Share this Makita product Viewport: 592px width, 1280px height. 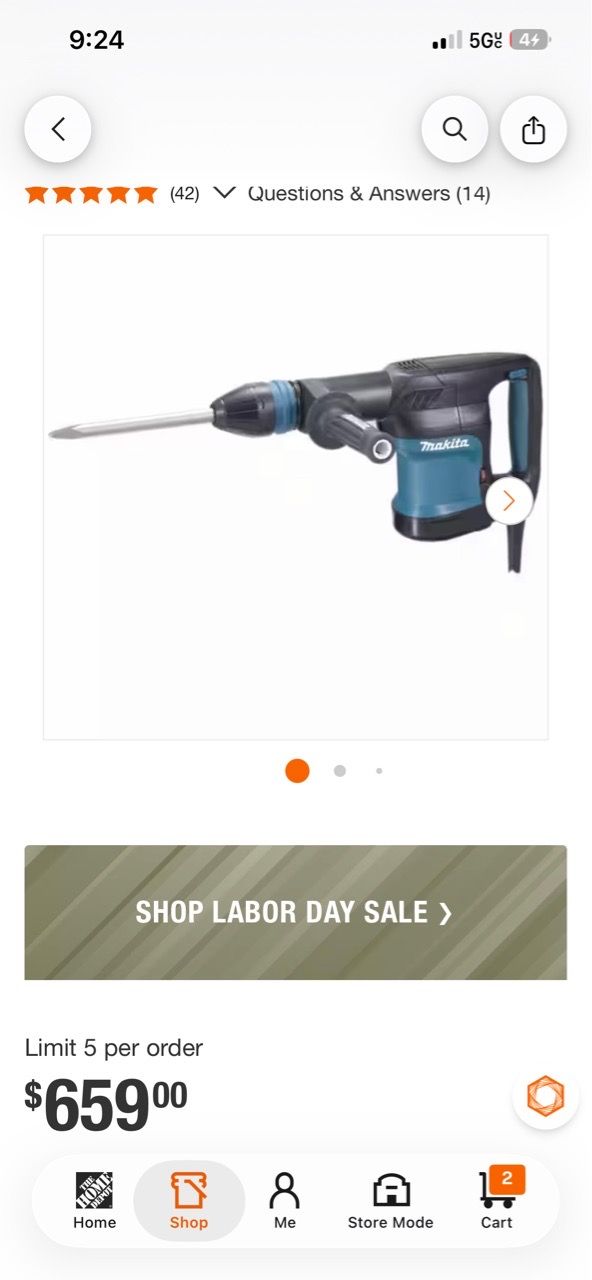coord(534,129)
